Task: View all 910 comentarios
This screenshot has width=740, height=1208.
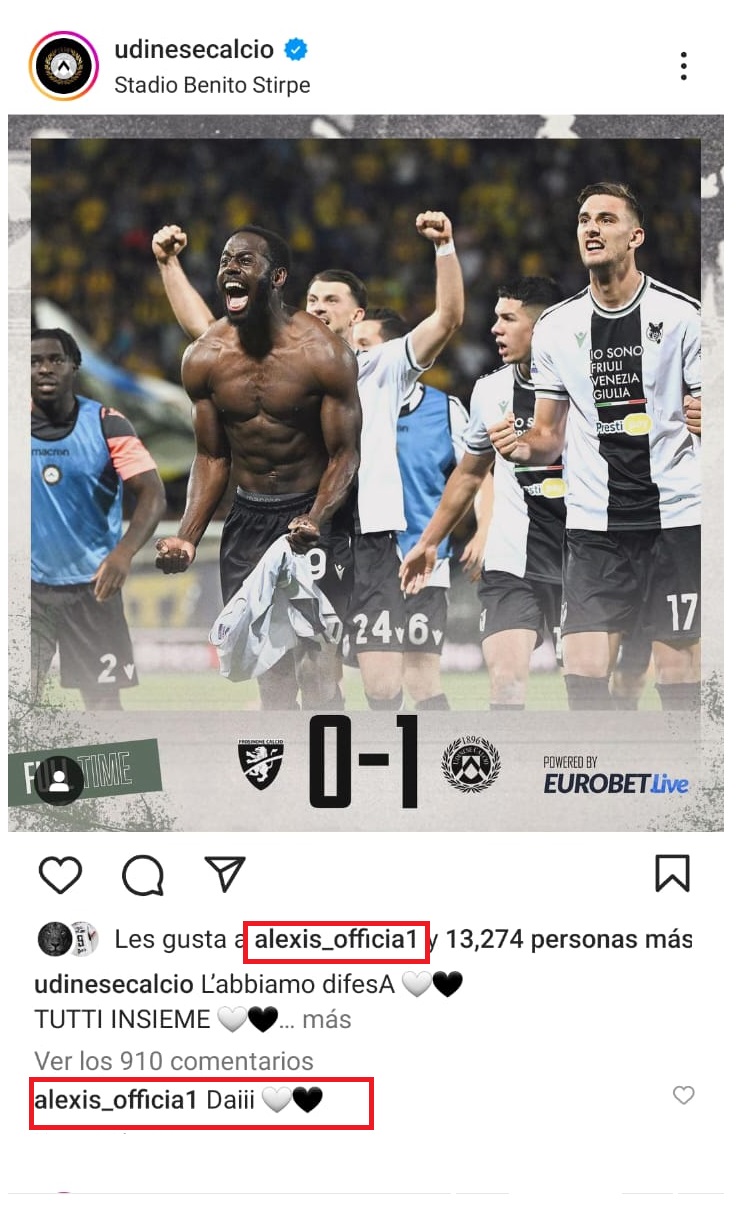Action: [174, 1061]
